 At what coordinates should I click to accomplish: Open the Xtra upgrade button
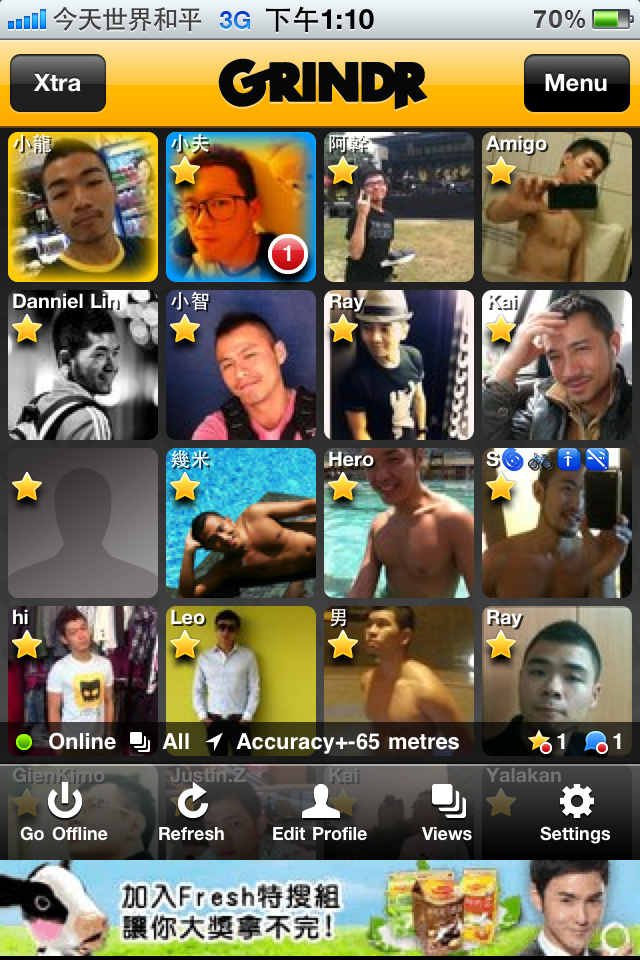tap(57, 83)
